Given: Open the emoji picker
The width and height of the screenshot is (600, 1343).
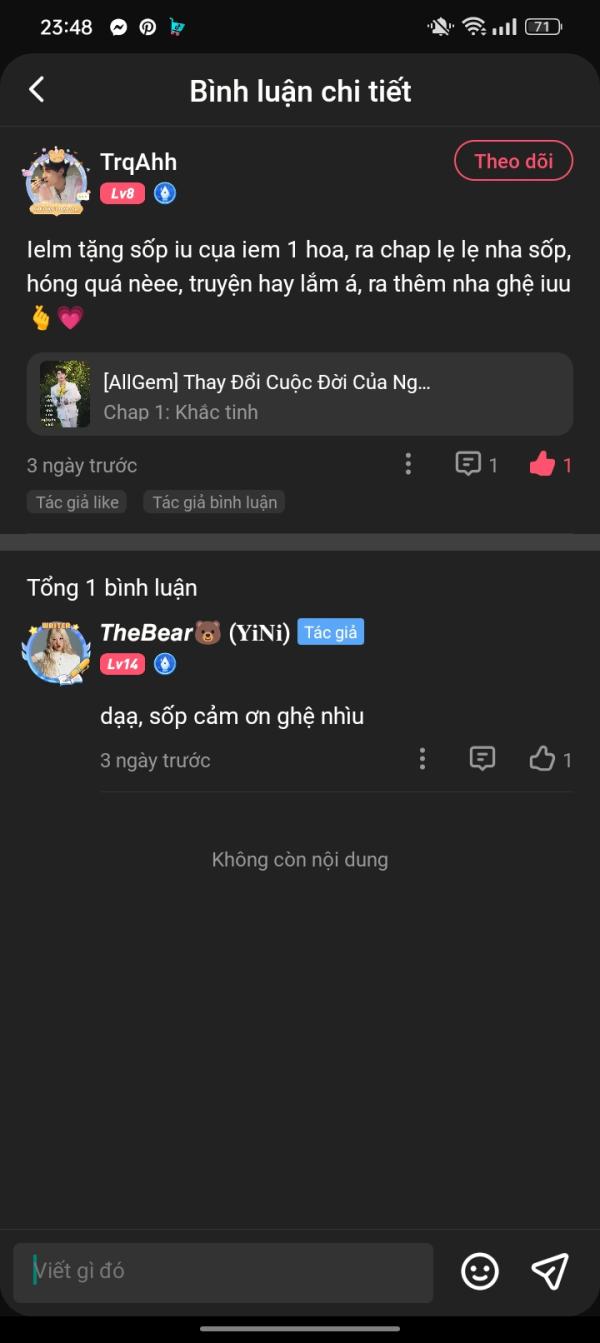Looking at the screenshot, I should click(x=480, y=1271).
